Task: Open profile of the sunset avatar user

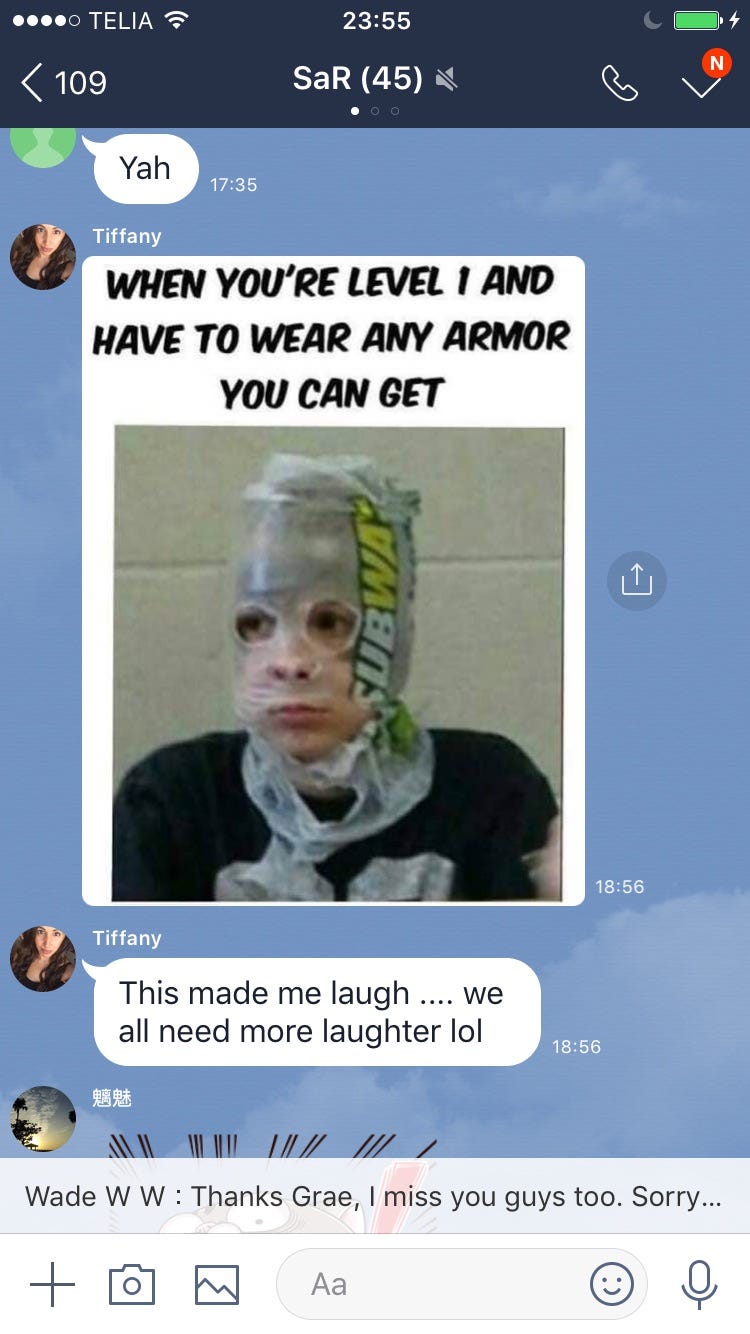Action: [43, 1119]
